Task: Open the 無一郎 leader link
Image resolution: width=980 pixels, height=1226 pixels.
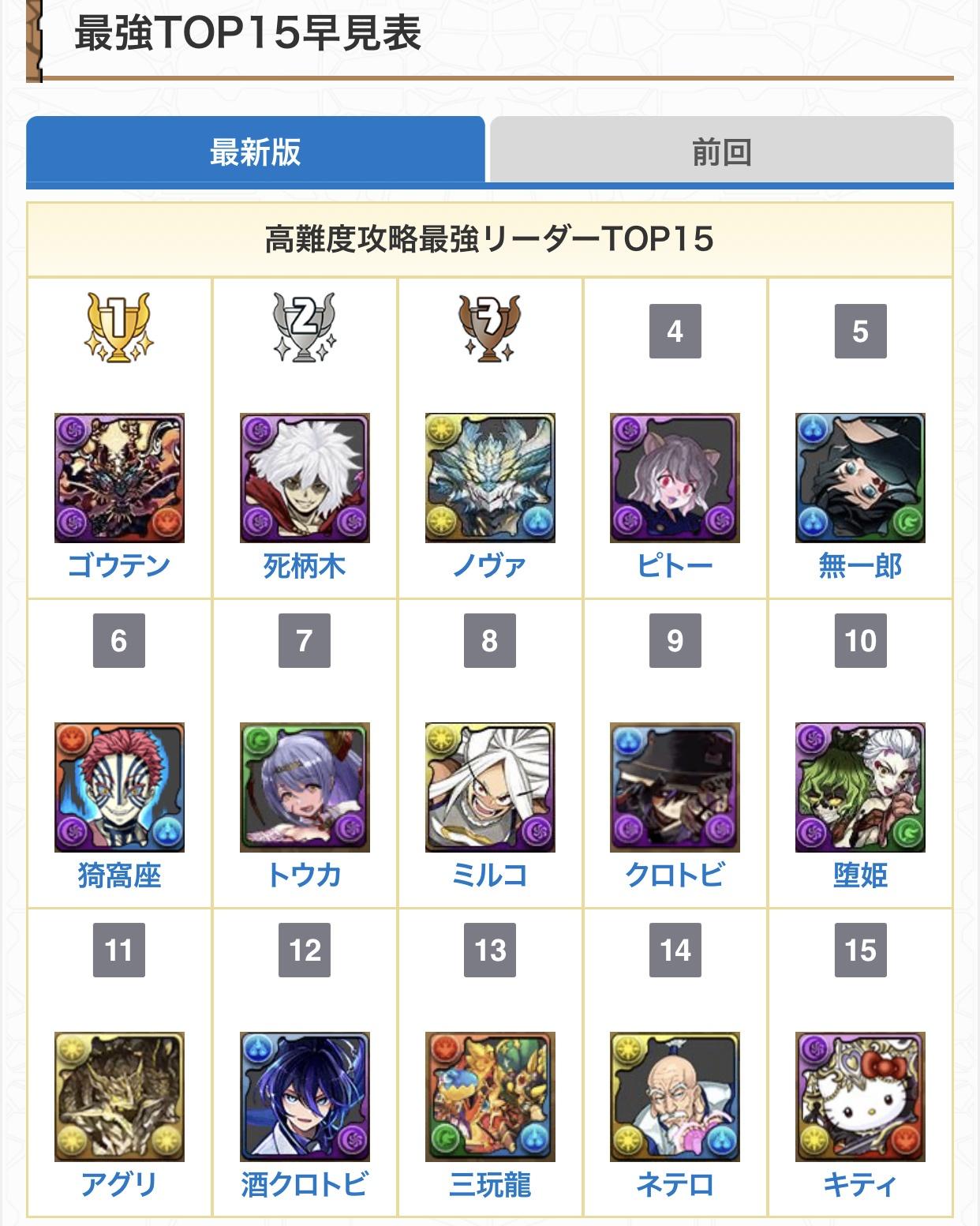Action: coord(860,564)
